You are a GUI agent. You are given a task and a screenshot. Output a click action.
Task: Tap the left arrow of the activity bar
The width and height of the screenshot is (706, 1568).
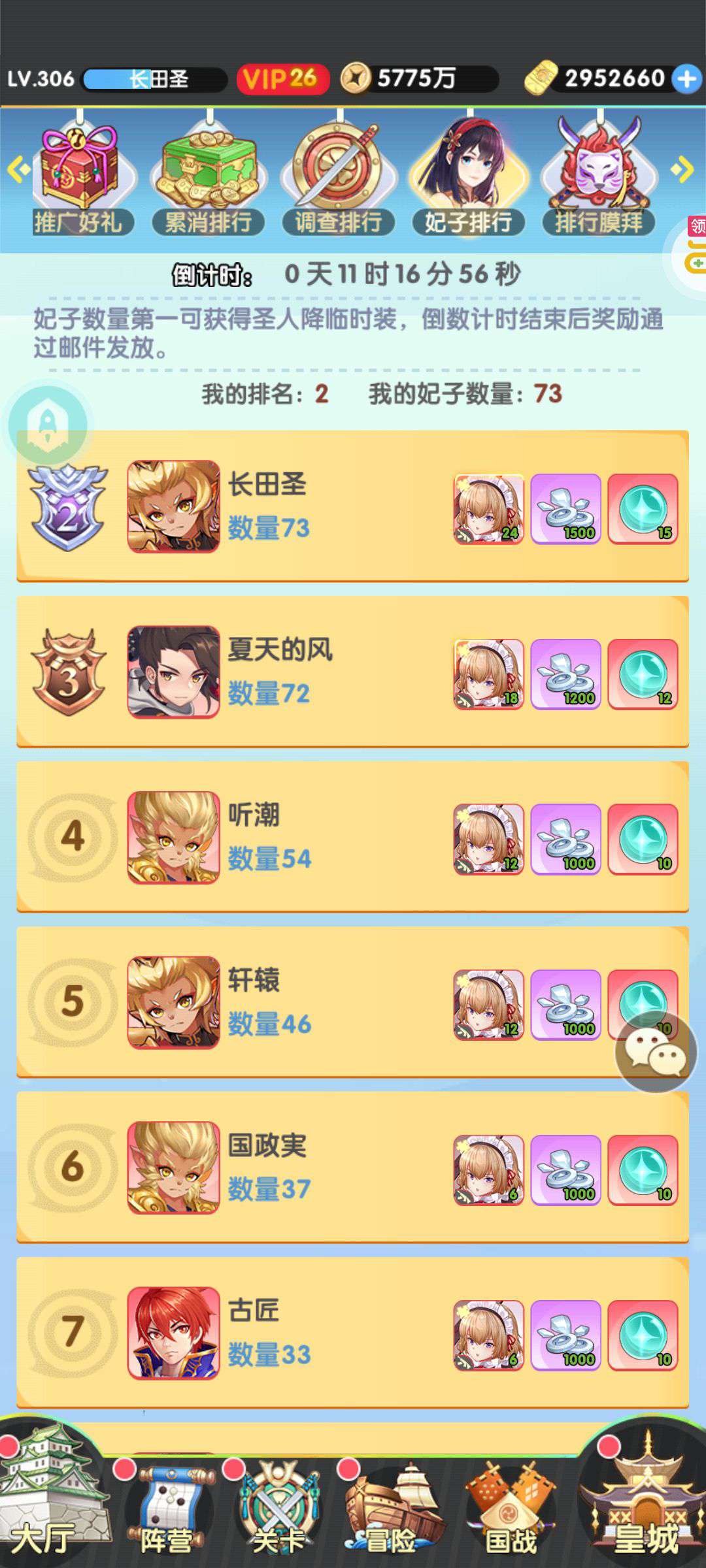click(18, 170)
